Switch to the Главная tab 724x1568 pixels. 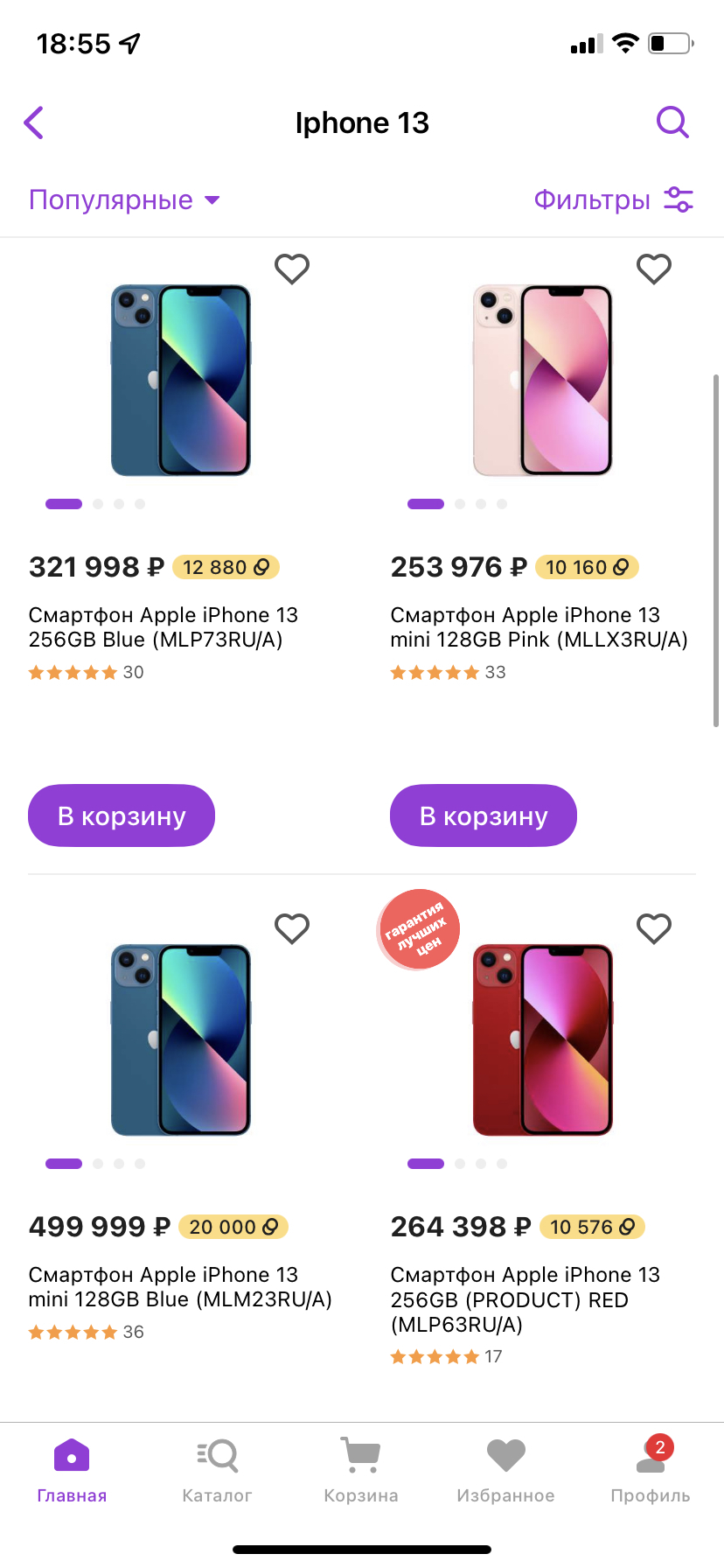(x=72, y=1470)
